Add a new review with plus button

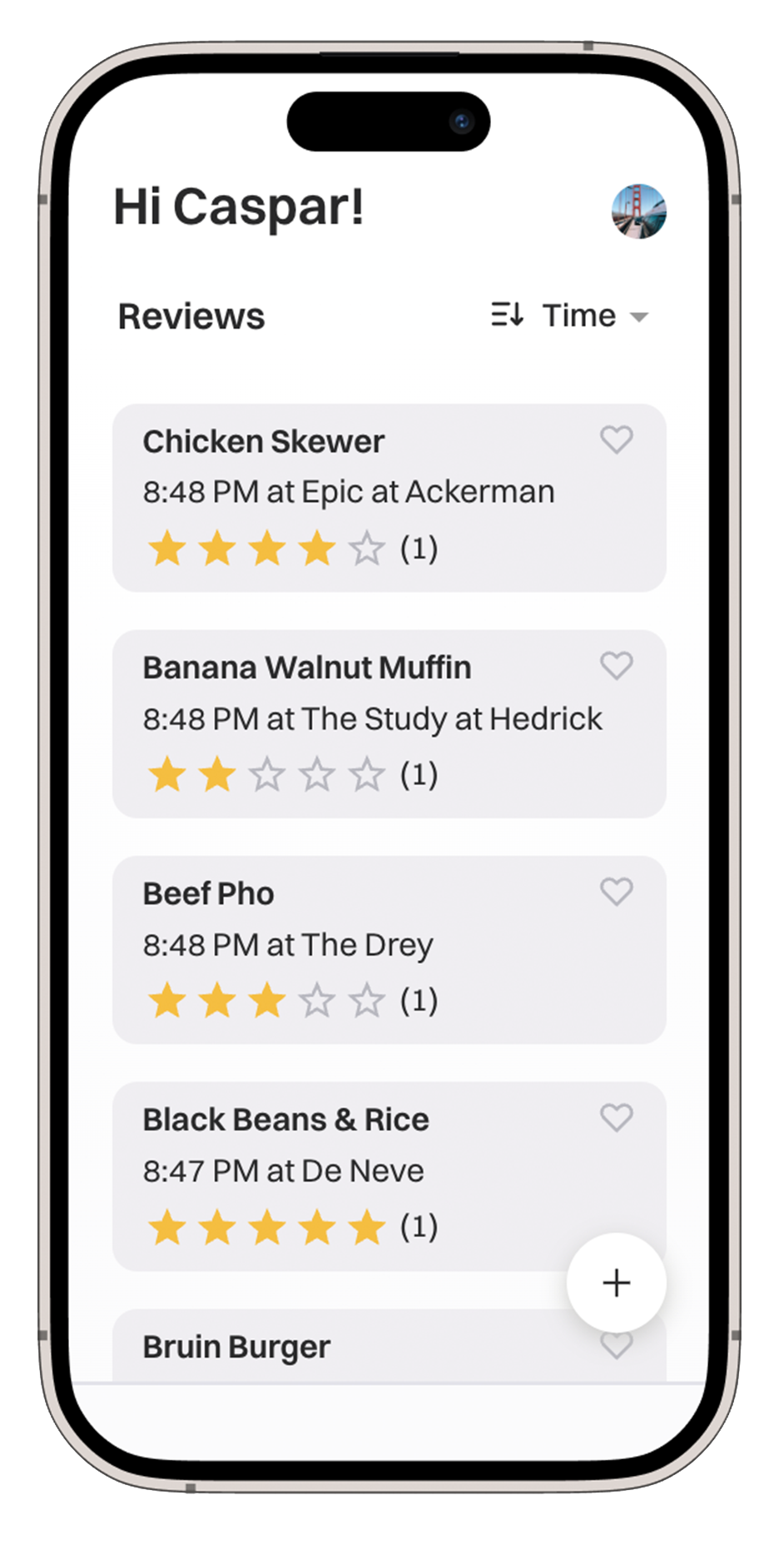[x=617, y=1283]
